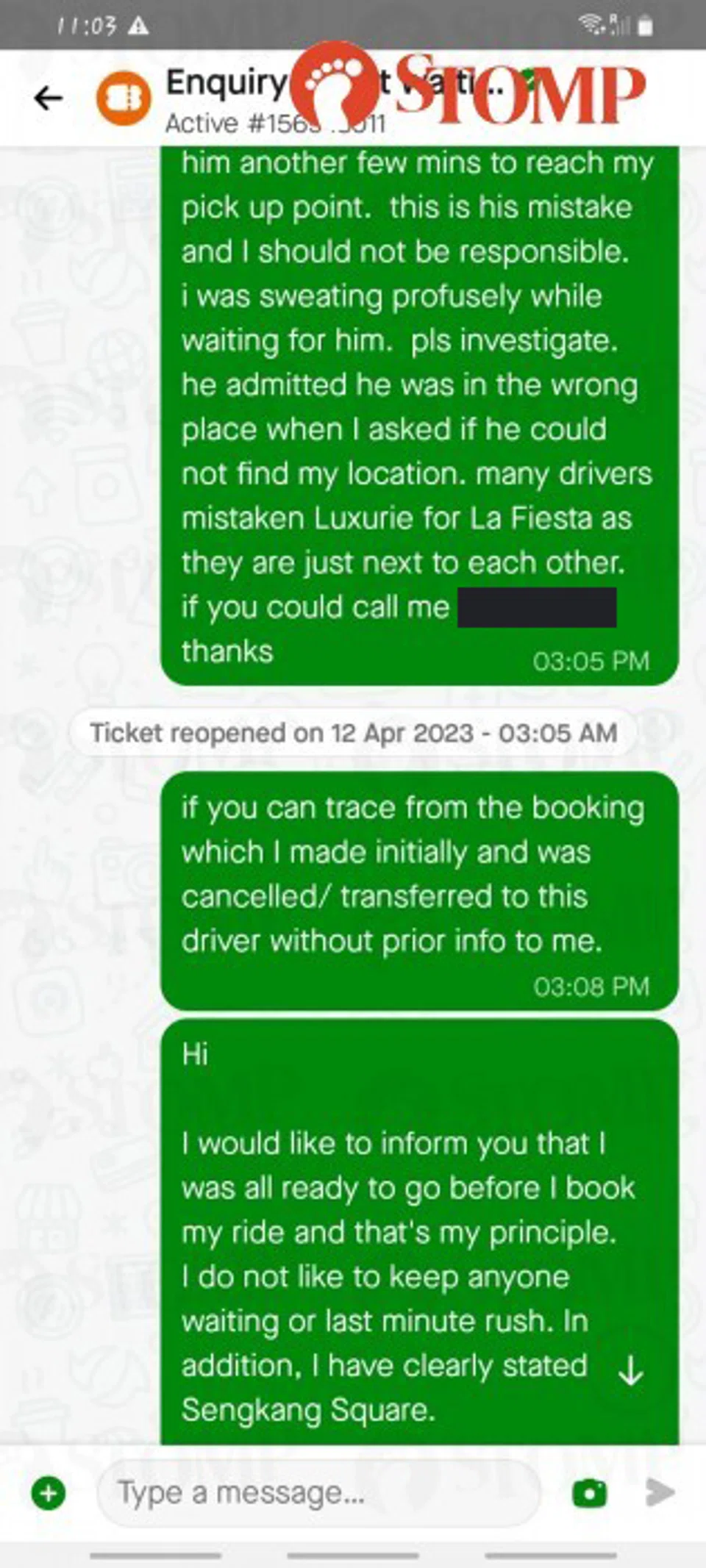706x1568 pixels.
Task: Jump to latest message via down arrow
Action: click(x=631, y=1370)
